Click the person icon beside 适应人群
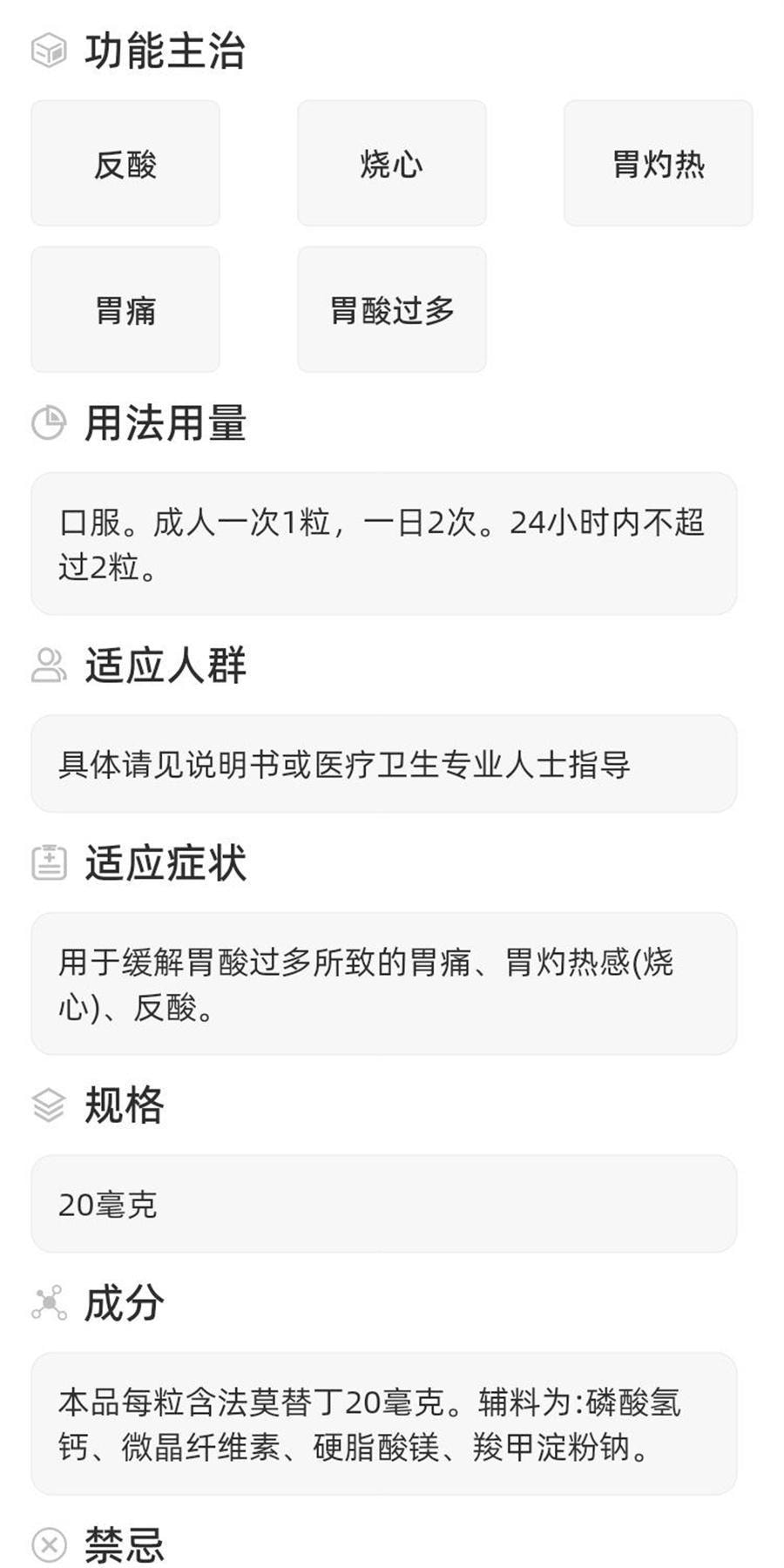Screen dimensions: 784x1568 (x=50, y=666)
